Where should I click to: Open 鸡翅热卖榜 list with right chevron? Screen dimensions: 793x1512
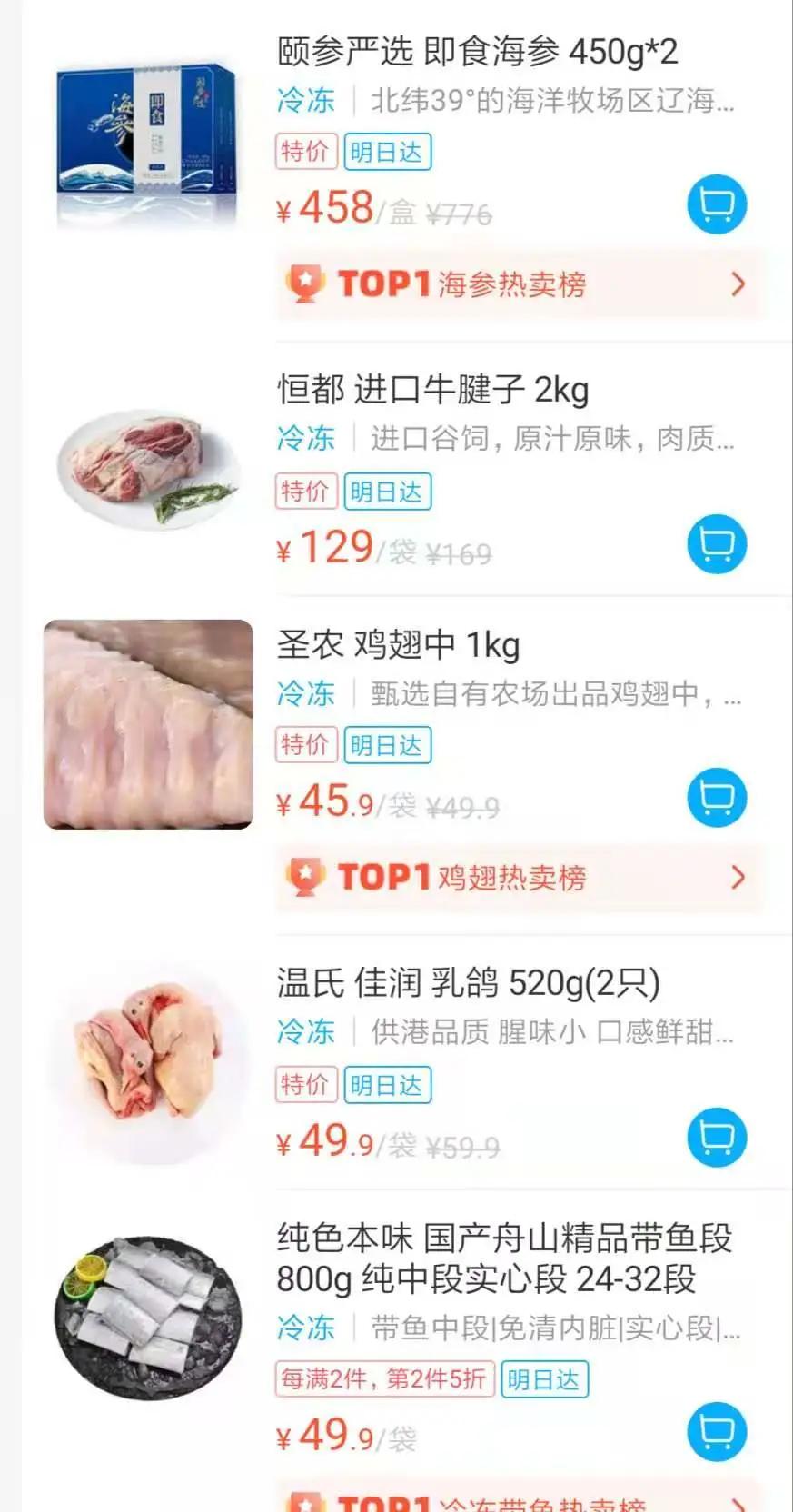click(738, 878)
